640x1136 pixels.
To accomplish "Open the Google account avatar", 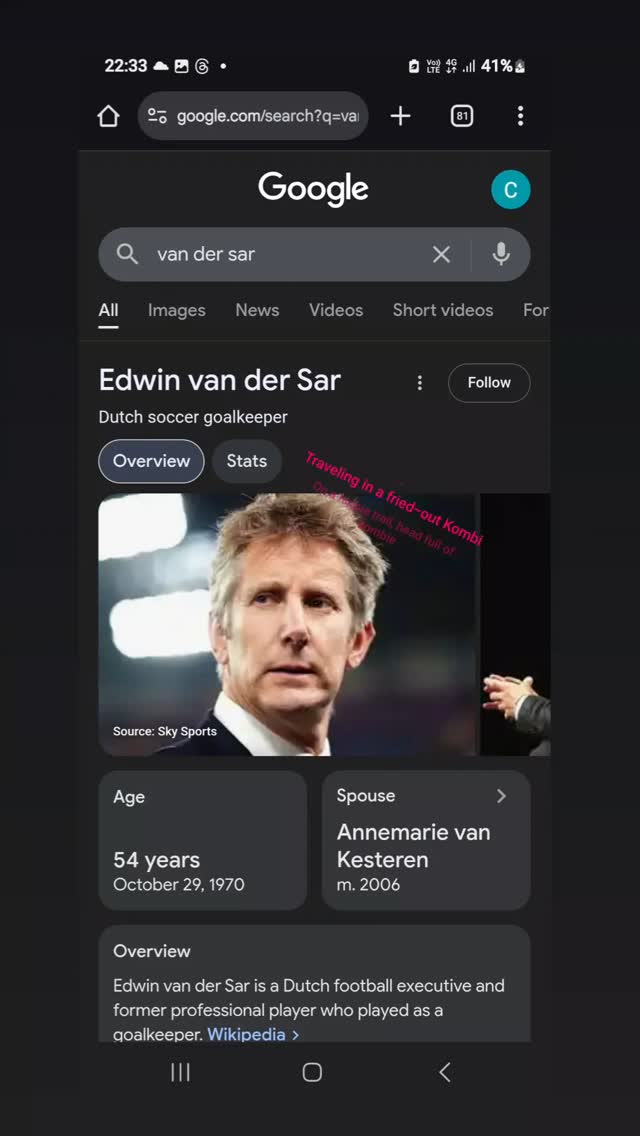I will coord(510,190).
